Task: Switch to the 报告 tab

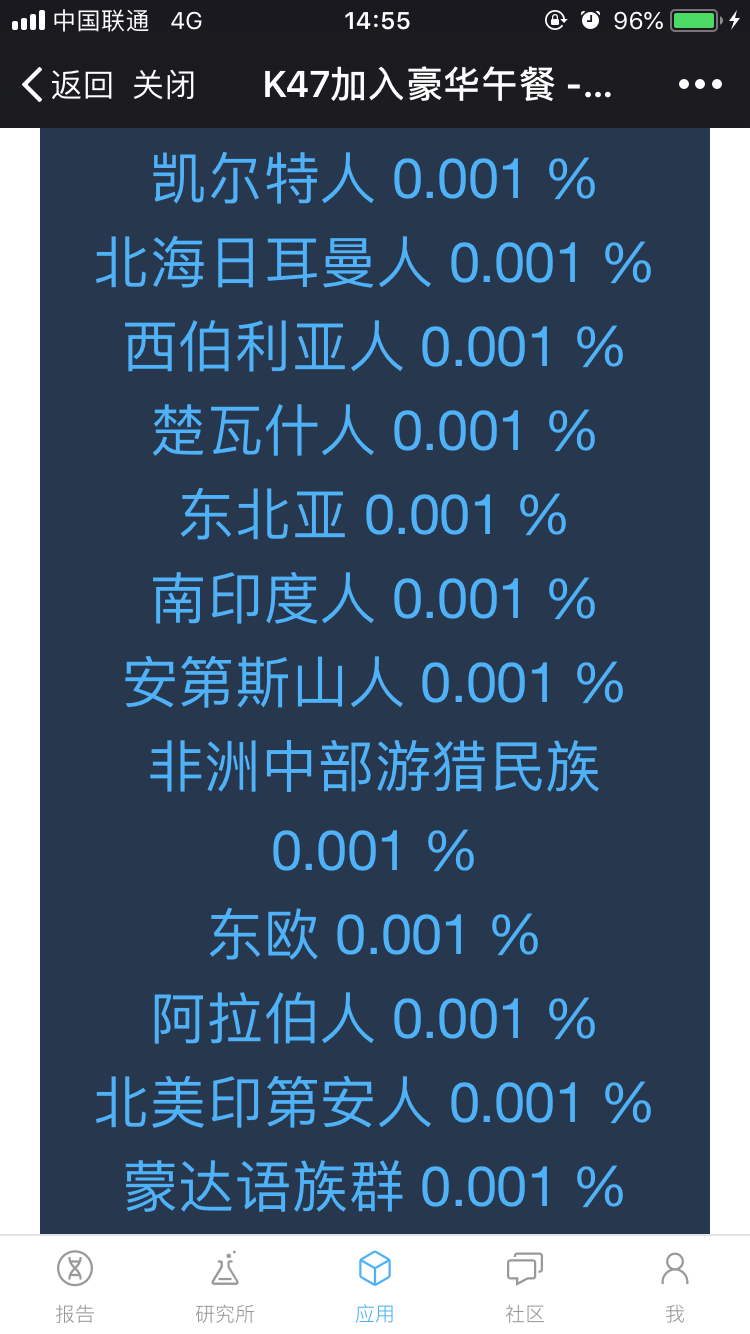Action: tap(75, 1286)
